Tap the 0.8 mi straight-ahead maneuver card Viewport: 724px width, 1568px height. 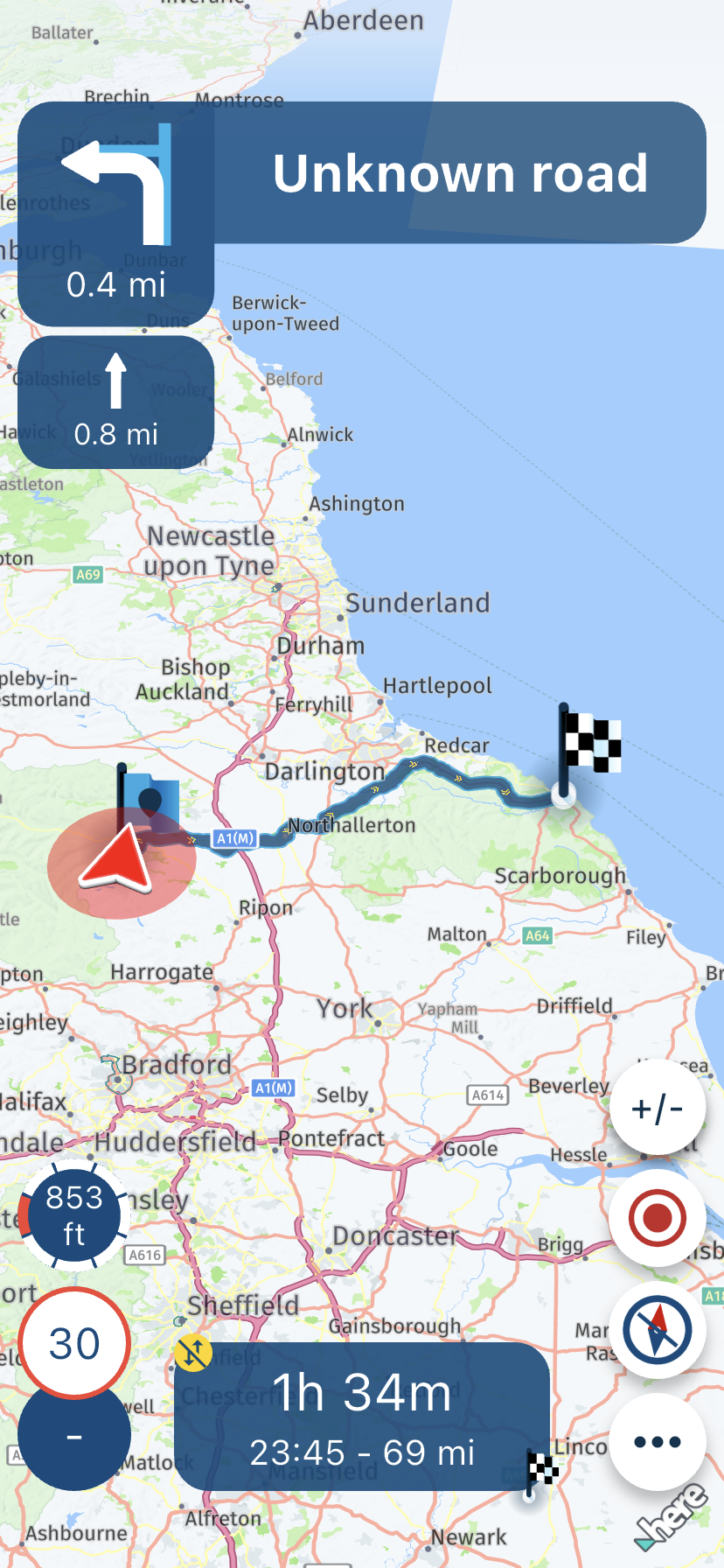116,402
